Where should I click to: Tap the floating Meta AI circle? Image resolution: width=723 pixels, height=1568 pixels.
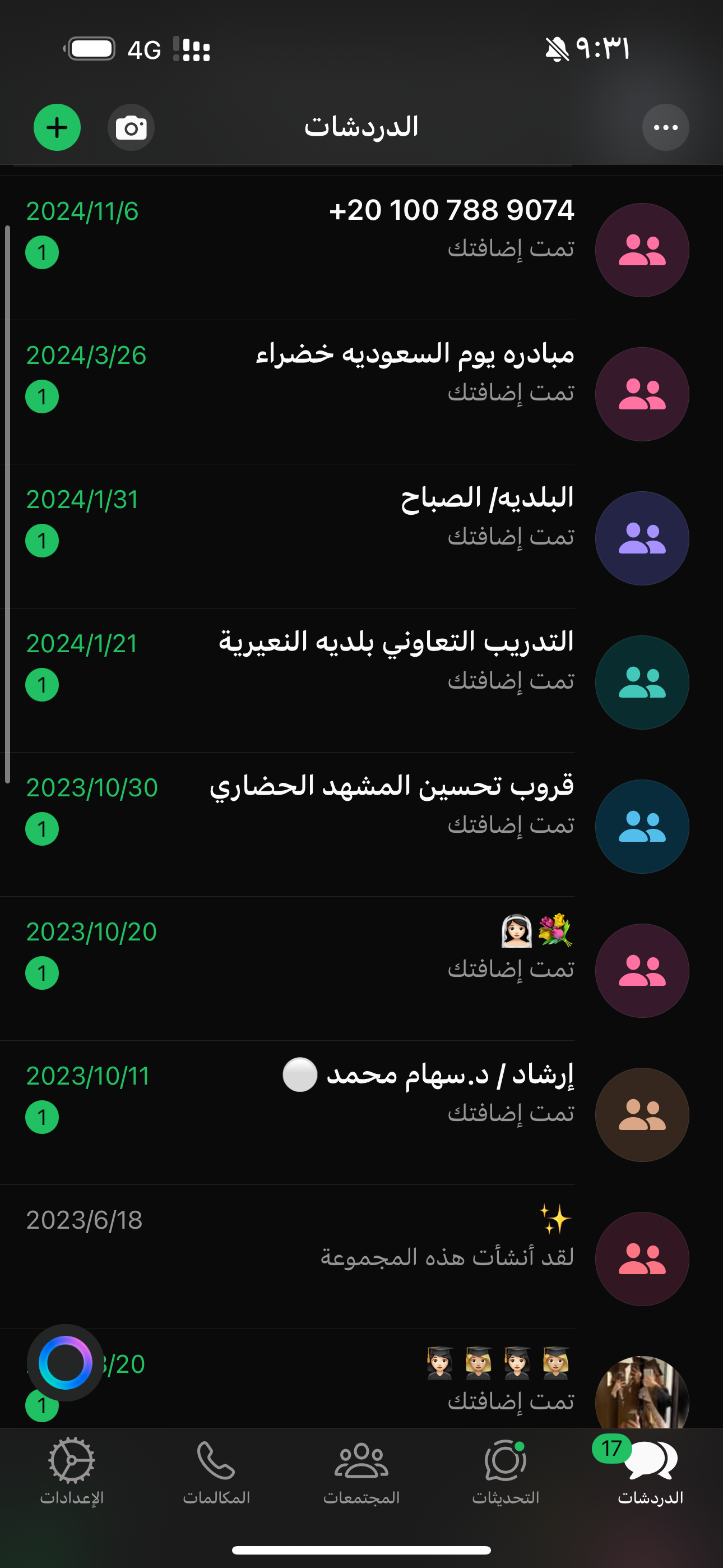65,1362
